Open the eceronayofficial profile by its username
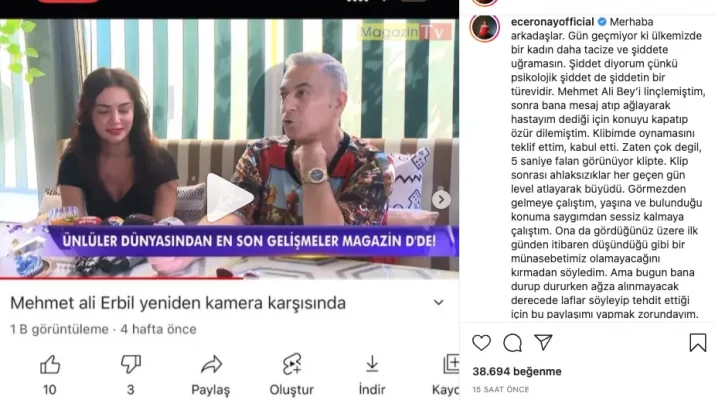This screenshot has height=400, width=715. (x=550, y=22)
